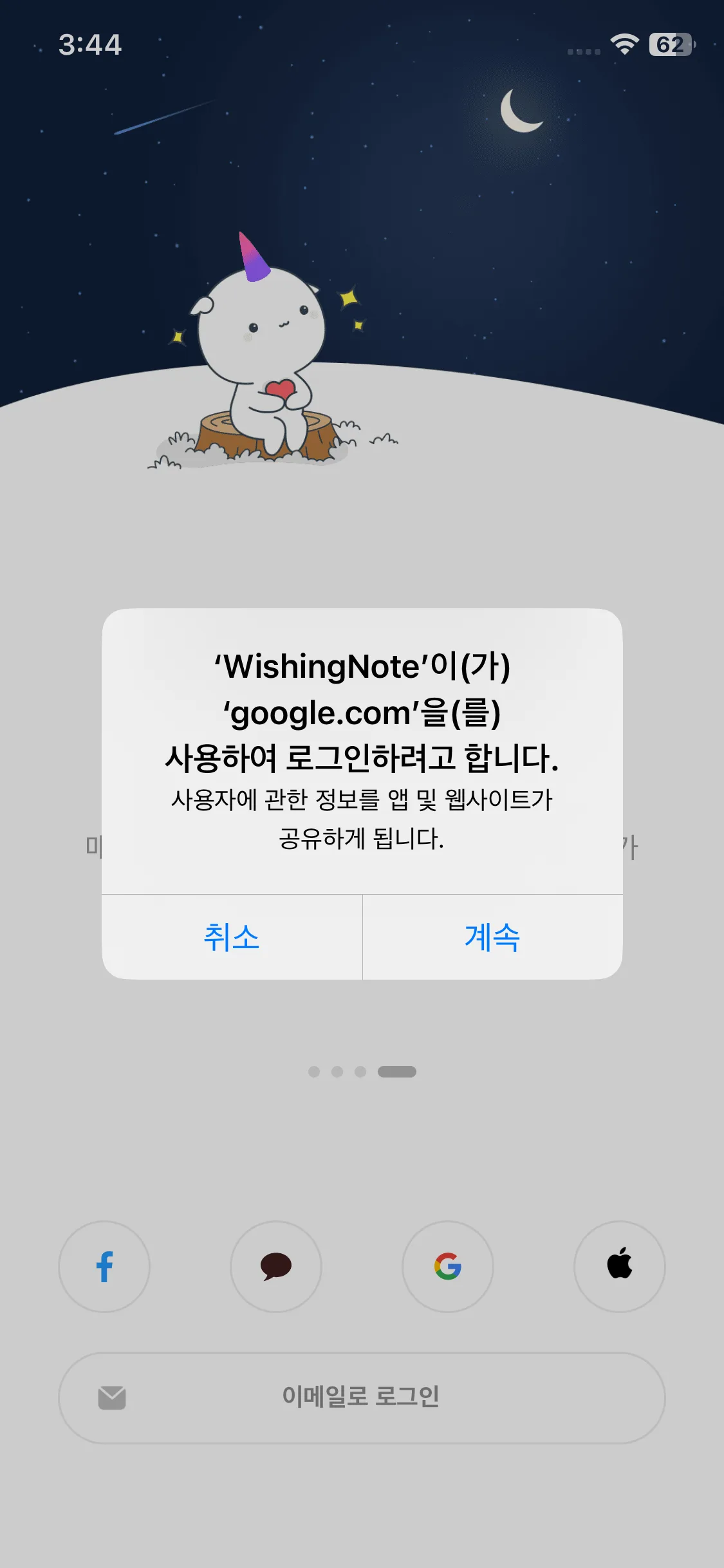Image resolution: width=724 pixels, height=1568 pixels.
Task: Select the Facebook login icon
Action: (104, 1267)
